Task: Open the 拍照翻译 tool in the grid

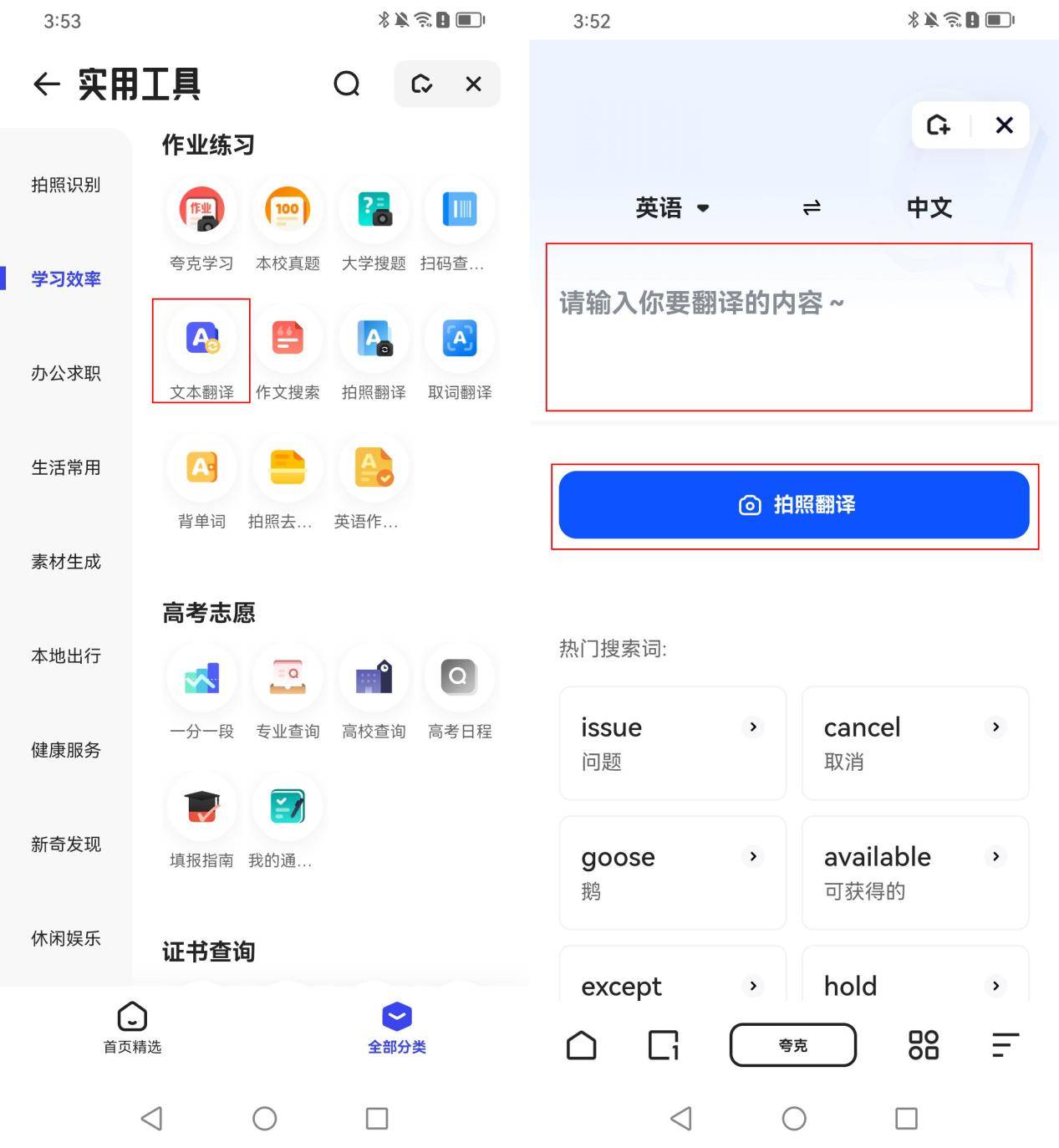Action: (x=374, y=350)
